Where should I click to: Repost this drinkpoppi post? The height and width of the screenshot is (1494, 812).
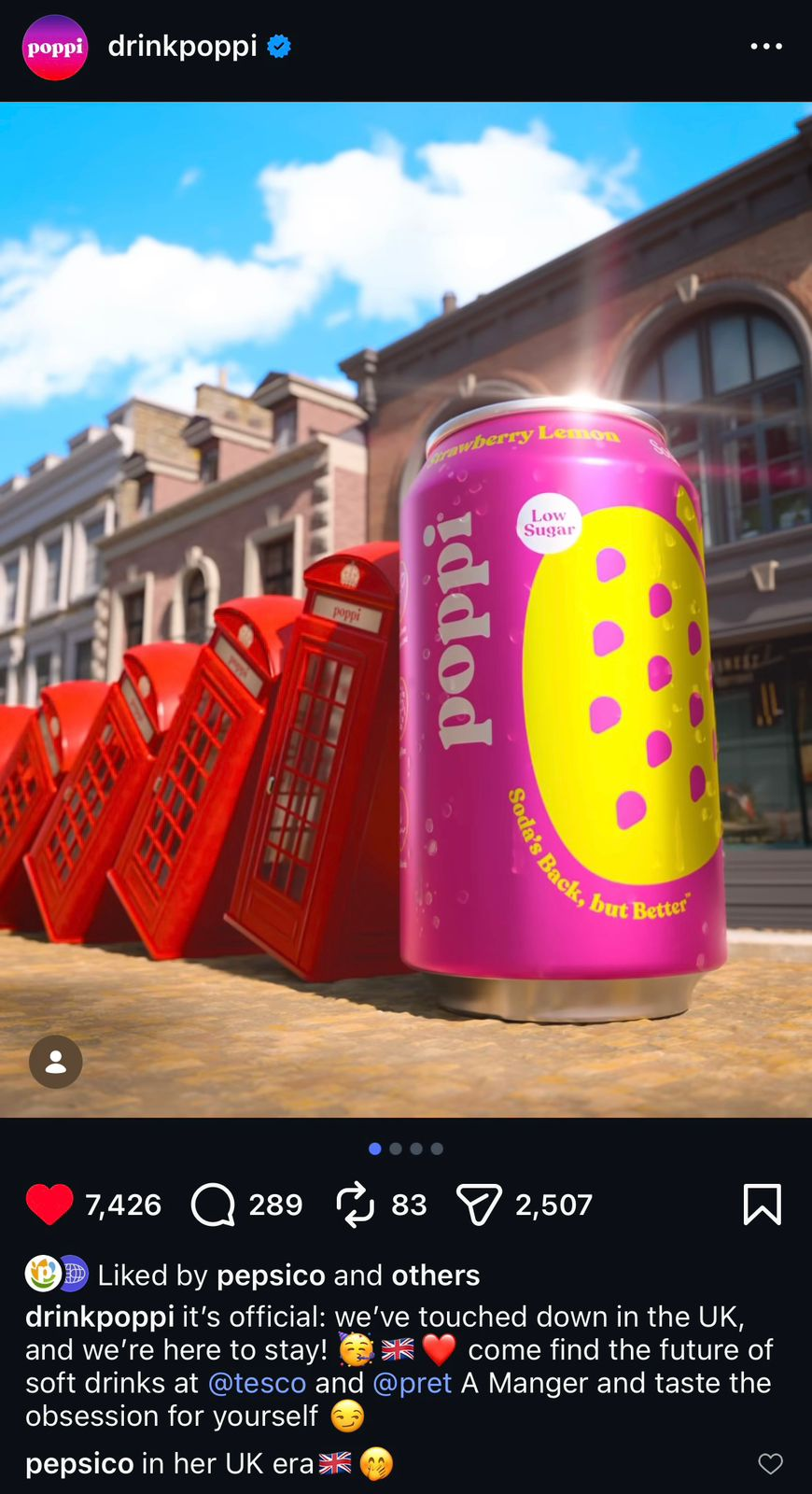[355, 1205]
